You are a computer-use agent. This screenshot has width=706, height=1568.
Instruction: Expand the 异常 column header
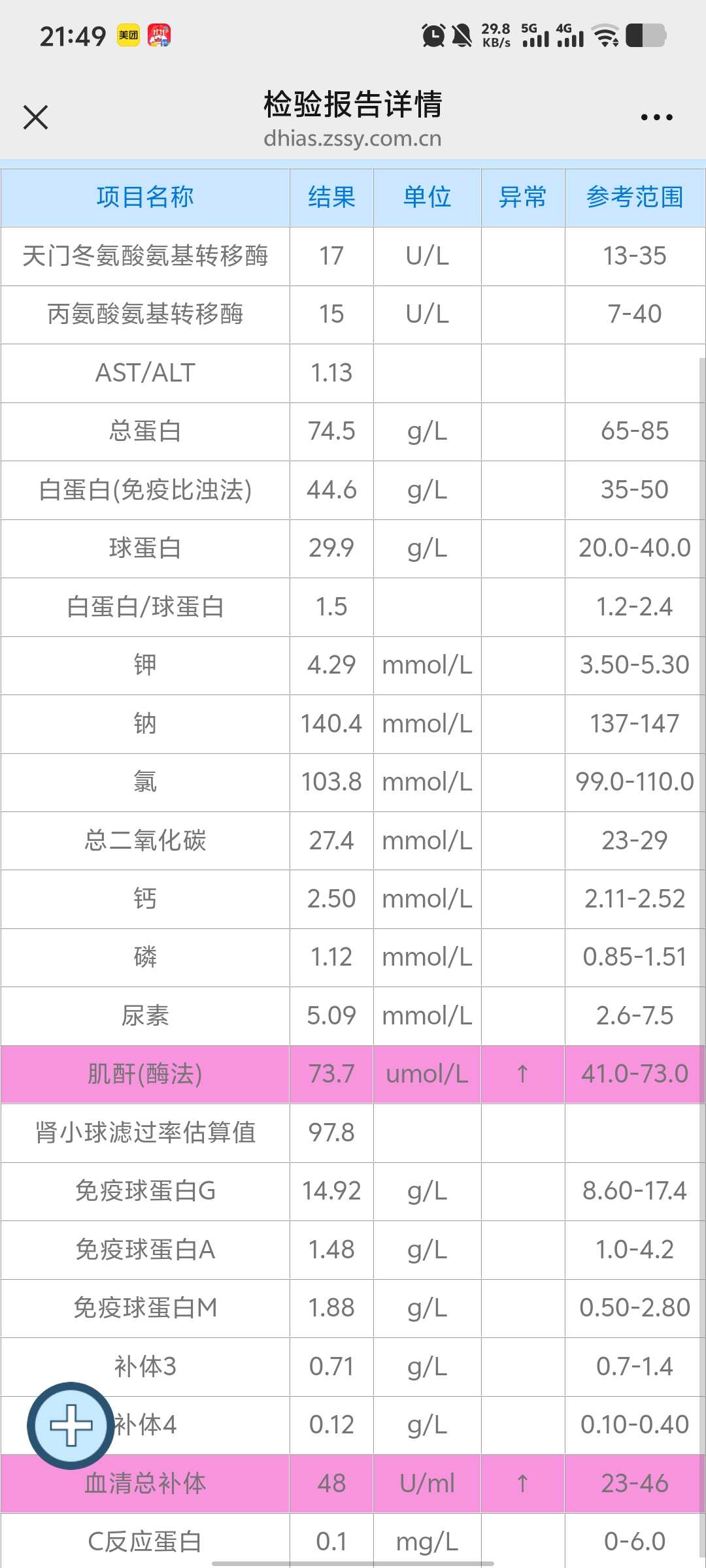(x=521, y=198)
